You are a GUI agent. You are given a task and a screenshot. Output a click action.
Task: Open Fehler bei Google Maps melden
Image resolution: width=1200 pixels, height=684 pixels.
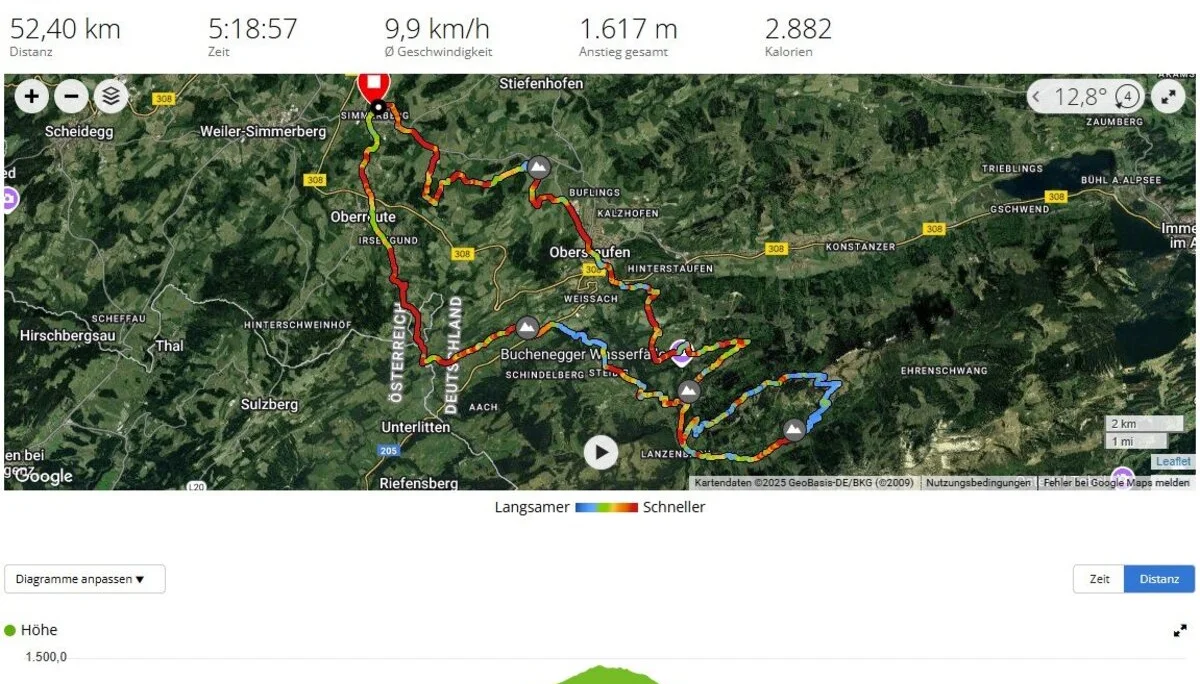1116,483
